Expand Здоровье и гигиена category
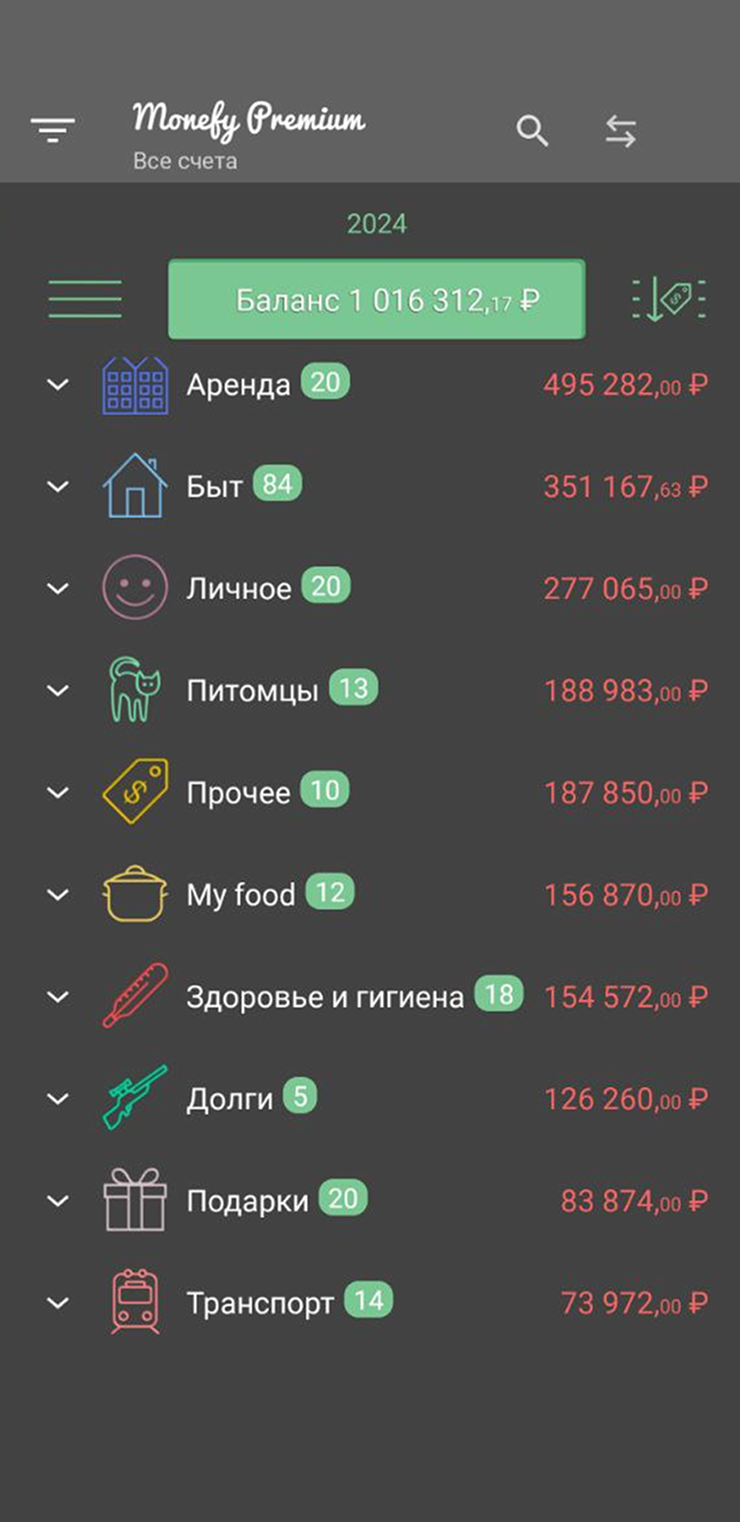Screen dimensions: 740x1522 [x=59, y=996]
